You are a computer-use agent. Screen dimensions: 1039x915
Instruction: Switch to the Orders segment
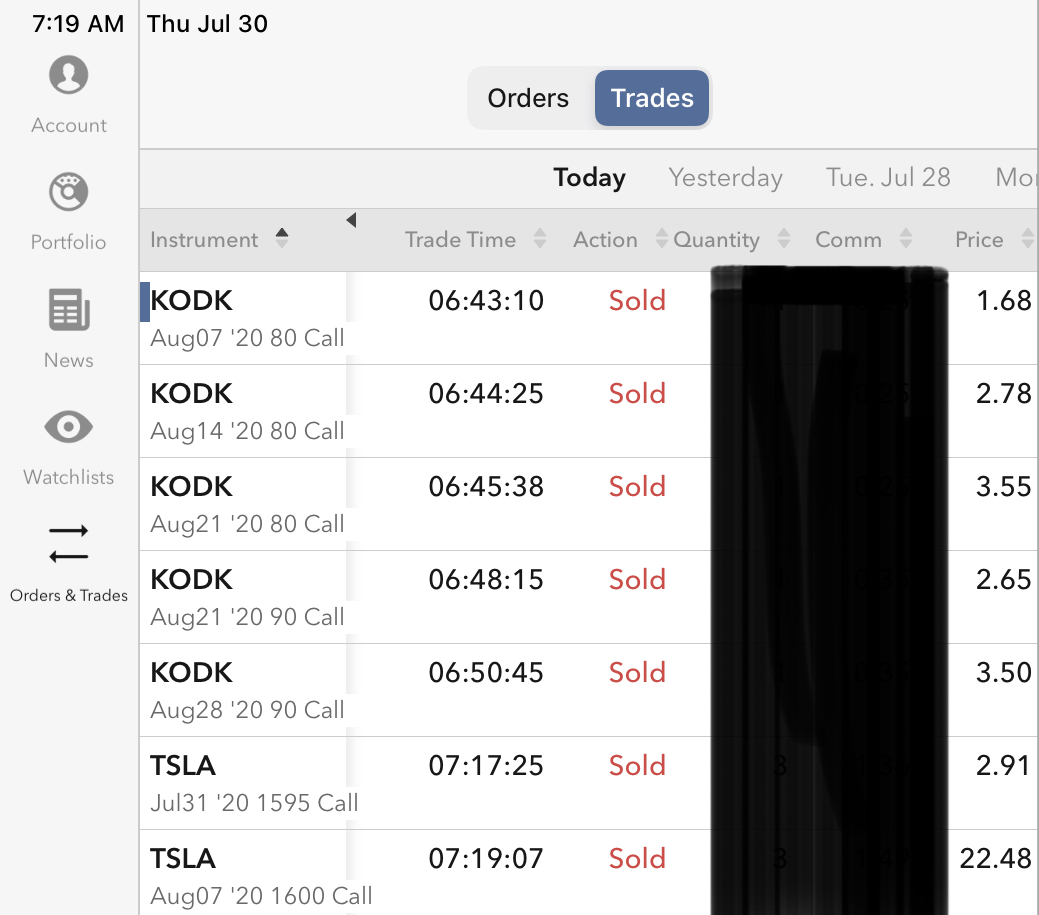pos(528,98)
